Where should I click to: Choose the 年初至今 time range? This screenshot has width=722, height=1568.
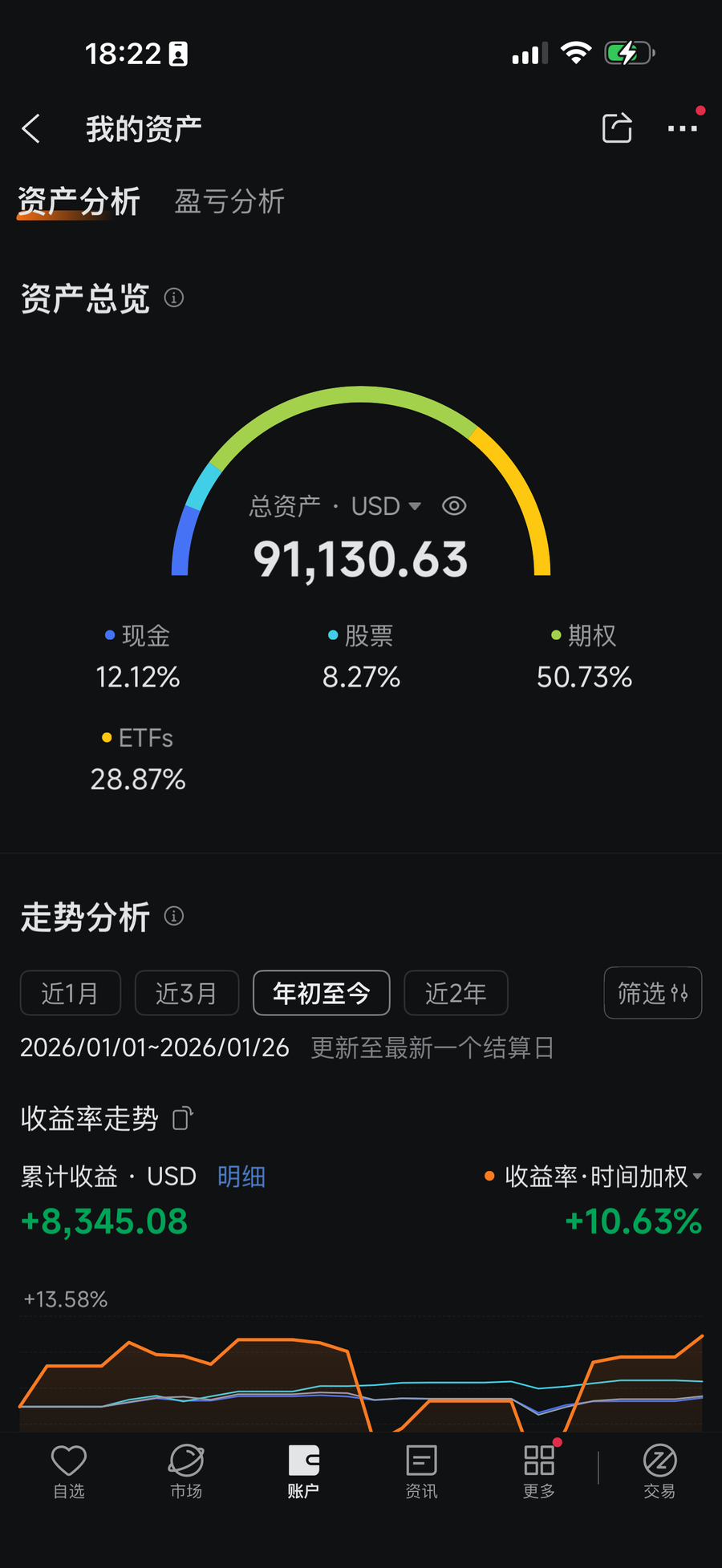(321, 993)
